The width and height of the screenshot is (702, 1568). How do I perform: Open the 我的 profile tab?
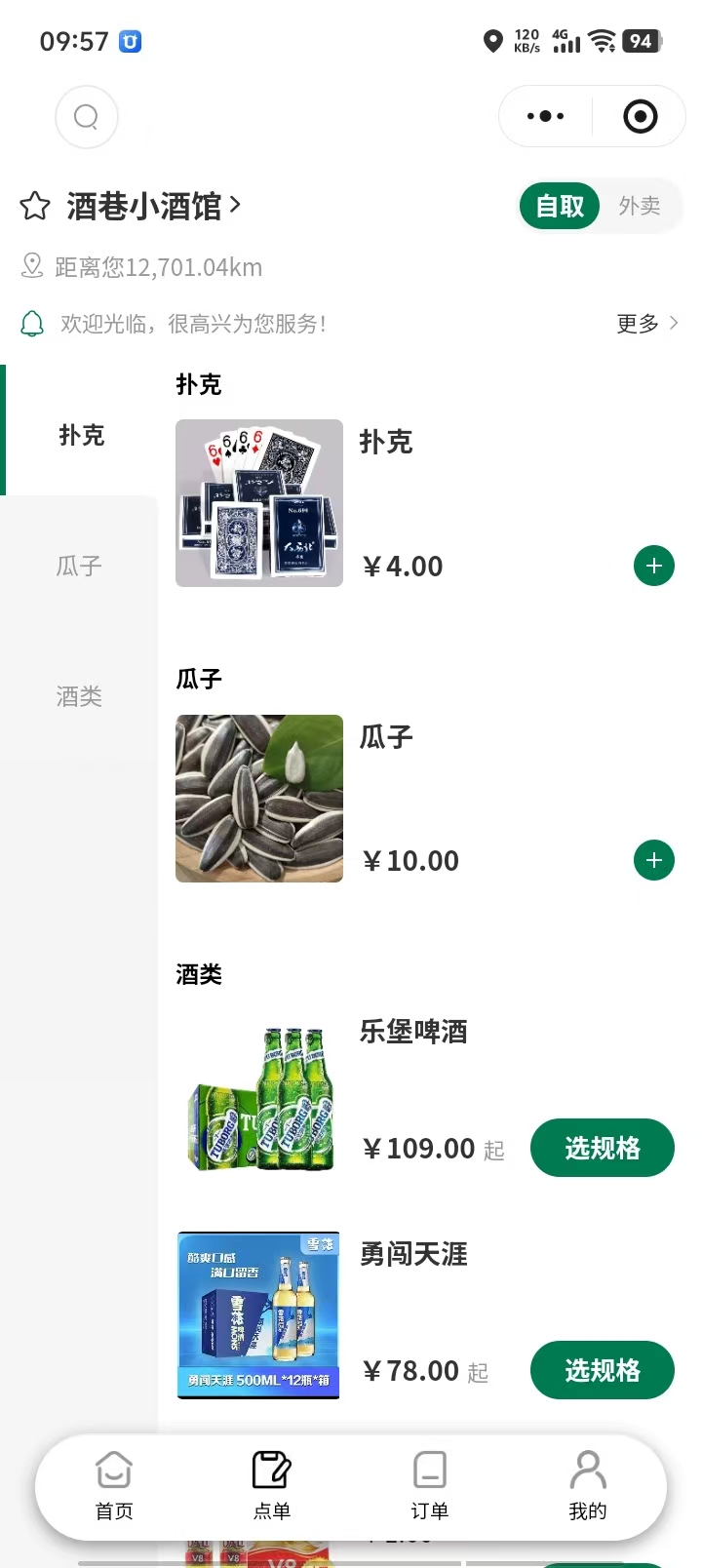pos(588,1486)
